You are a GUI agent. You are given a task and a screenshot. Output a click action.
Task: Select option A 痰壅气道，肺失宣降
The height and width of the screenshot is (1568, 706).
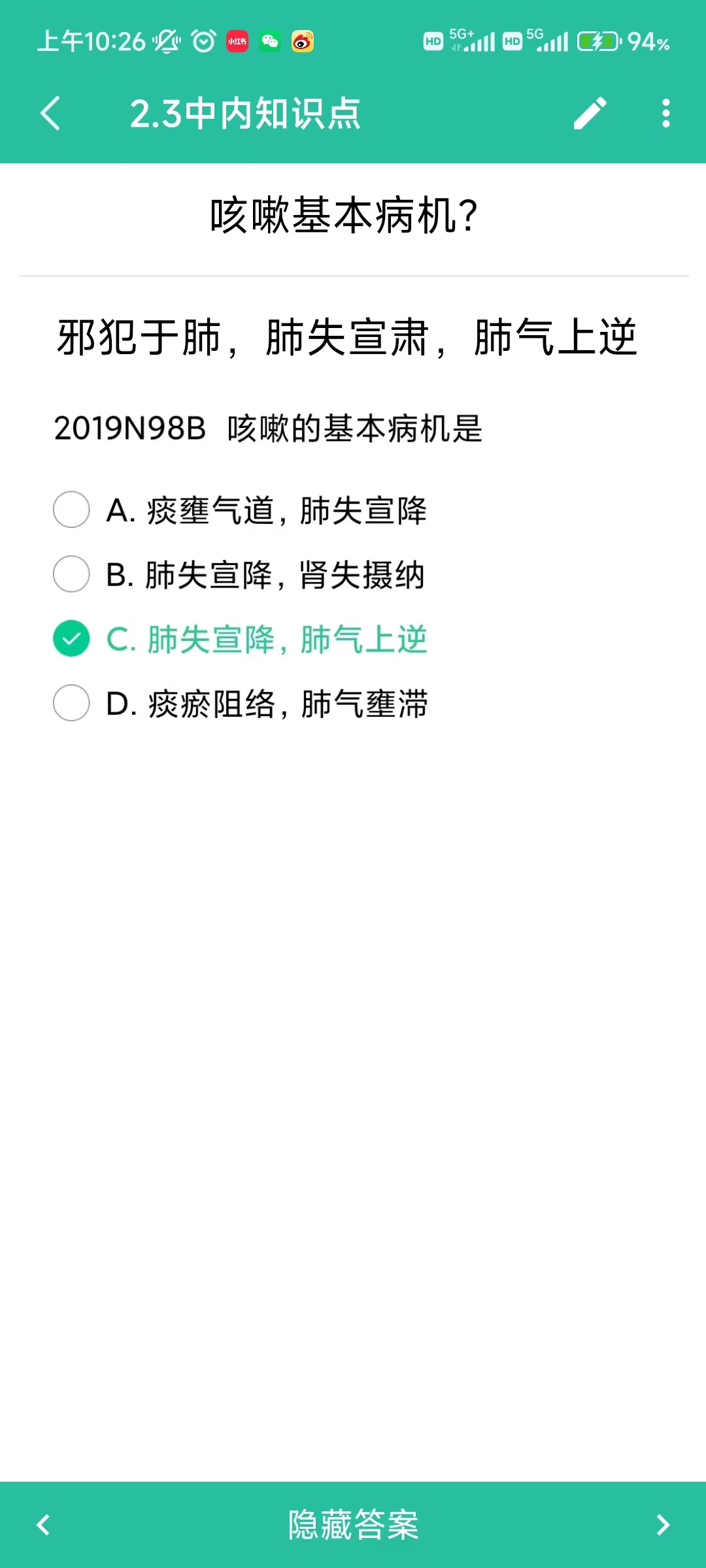pyautogui.click(x=240, y=510)
